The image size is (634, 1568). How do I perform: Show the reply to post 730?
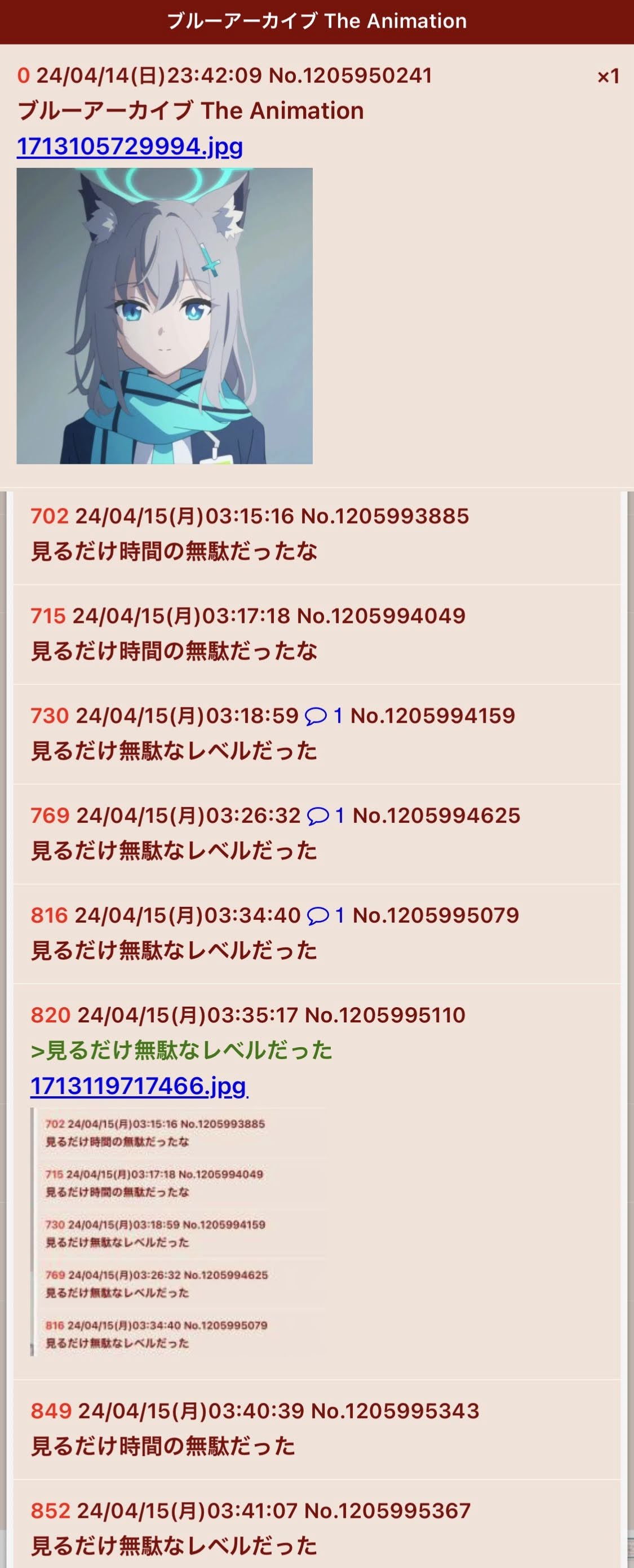(x=323, y=716)
